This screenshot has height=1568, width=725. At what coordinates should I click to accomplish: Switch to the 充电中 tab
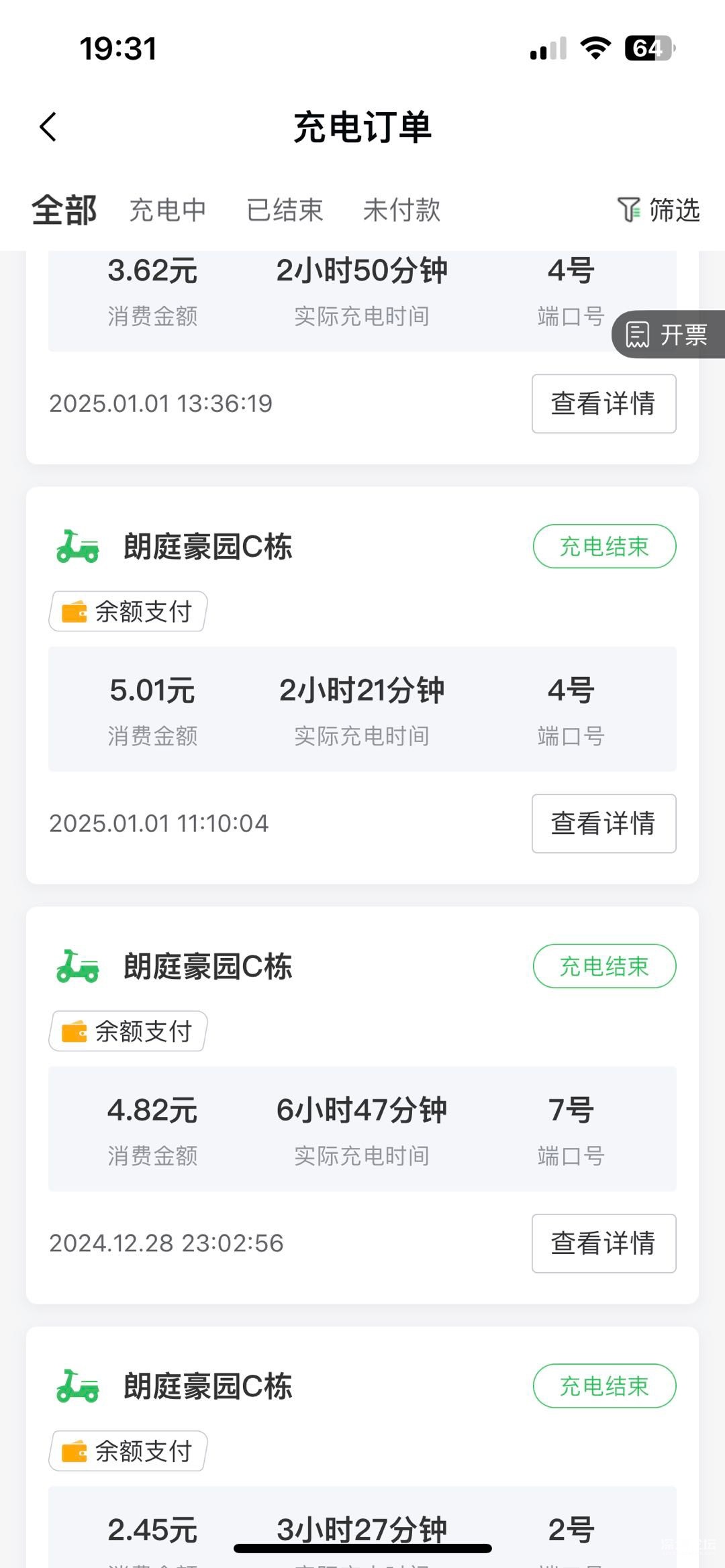point(167,210)
